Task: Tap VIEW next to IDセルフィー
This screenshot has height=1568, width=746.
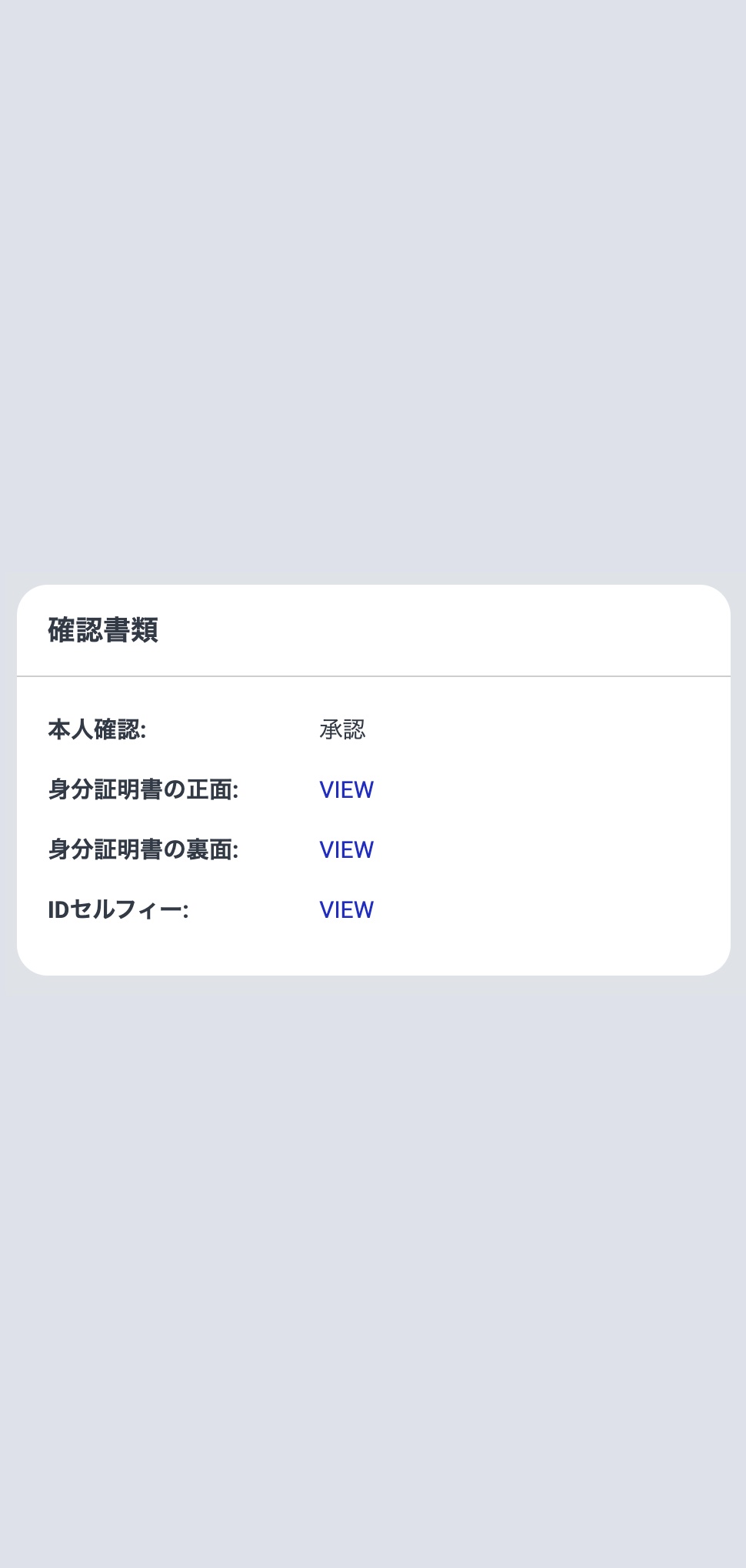Action: [346, 910]
